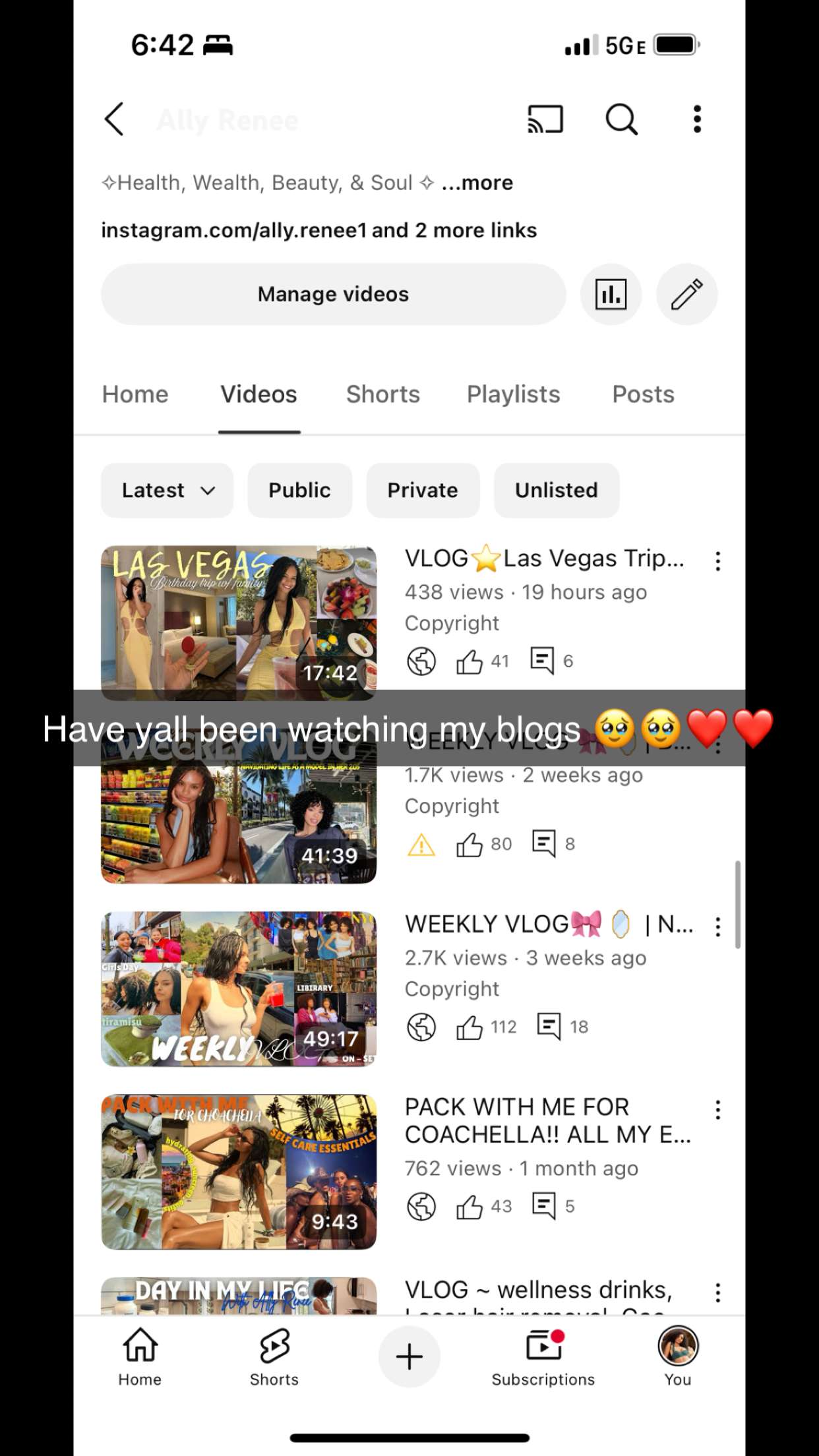Image resolution: width=819 pixels, height=1456 pixels.
Task: Open channel search
Action: pyautogui.click(x=621, y=119)
